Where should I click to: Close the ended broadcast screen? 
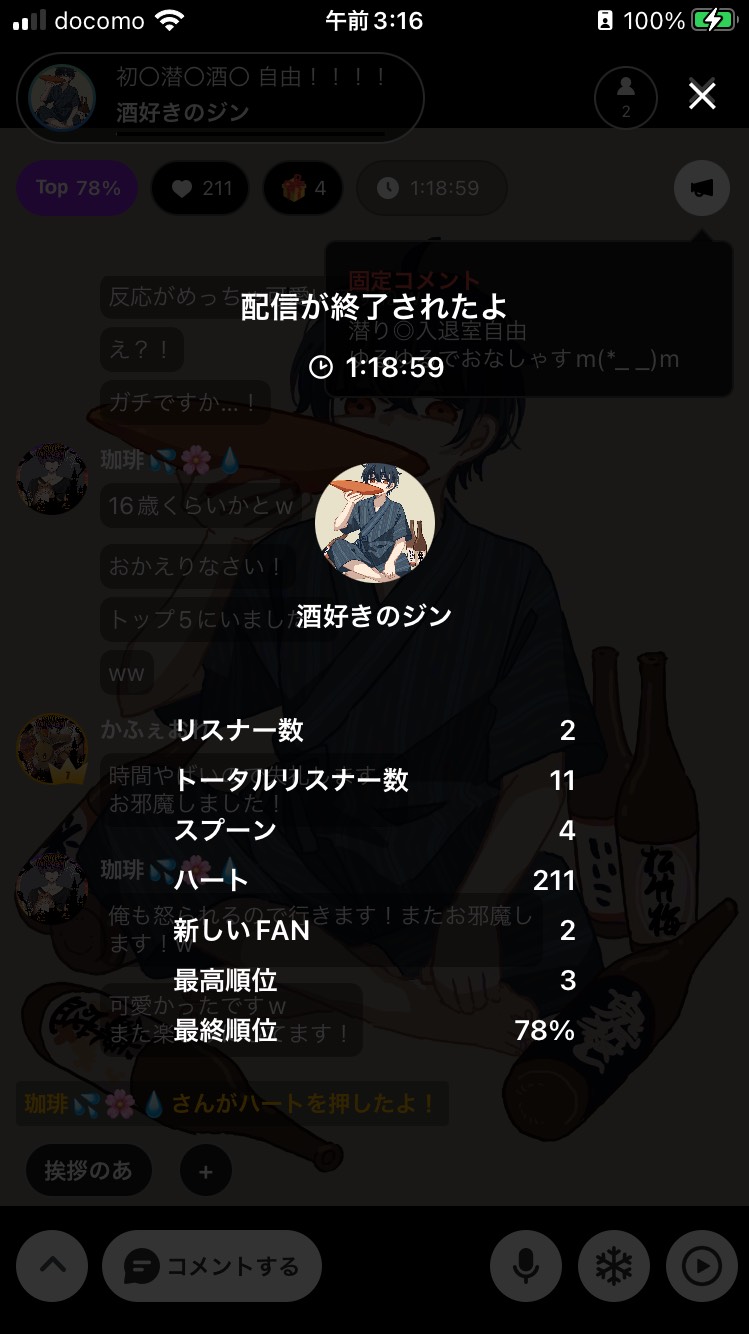(702, 96)
